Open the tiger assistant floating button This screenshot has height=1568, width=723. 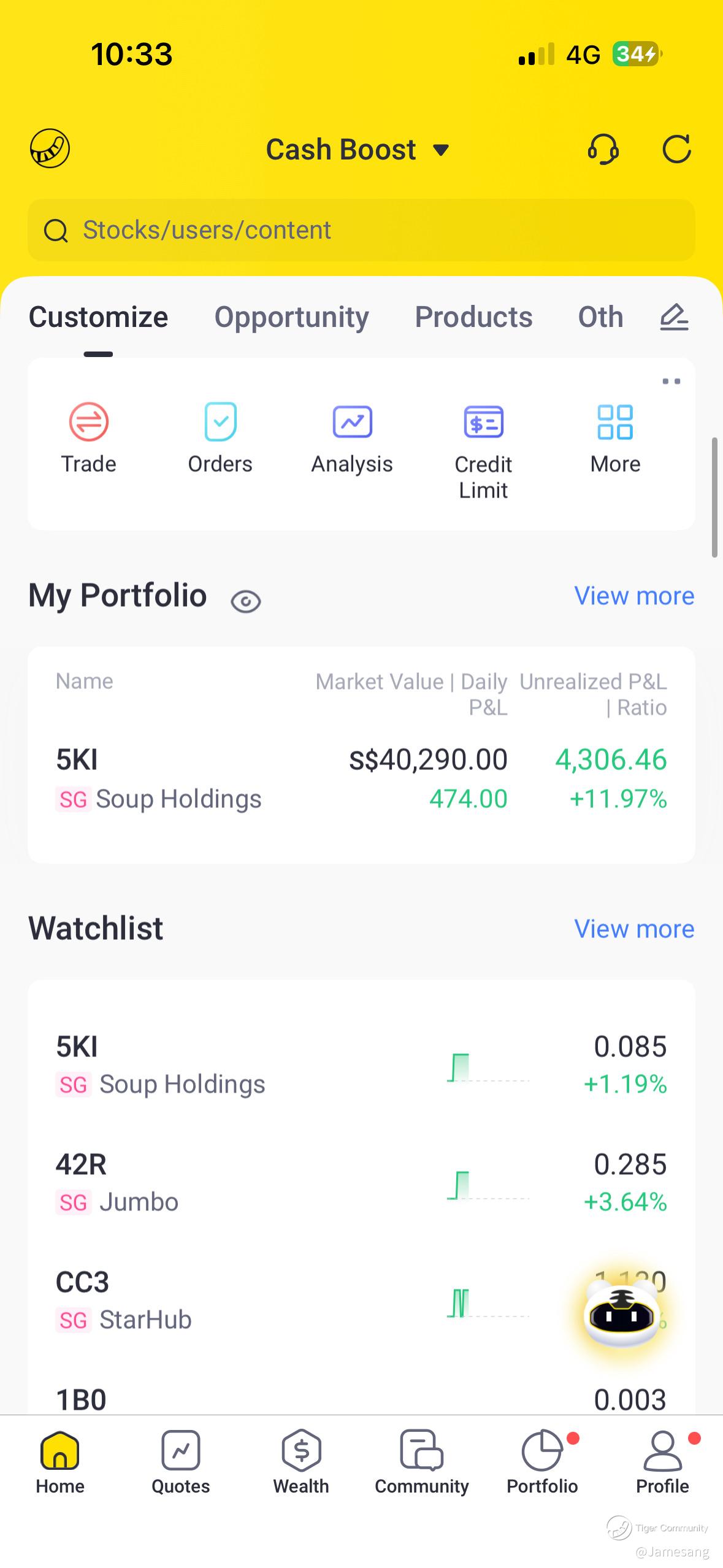click(x=622, y=1312)
